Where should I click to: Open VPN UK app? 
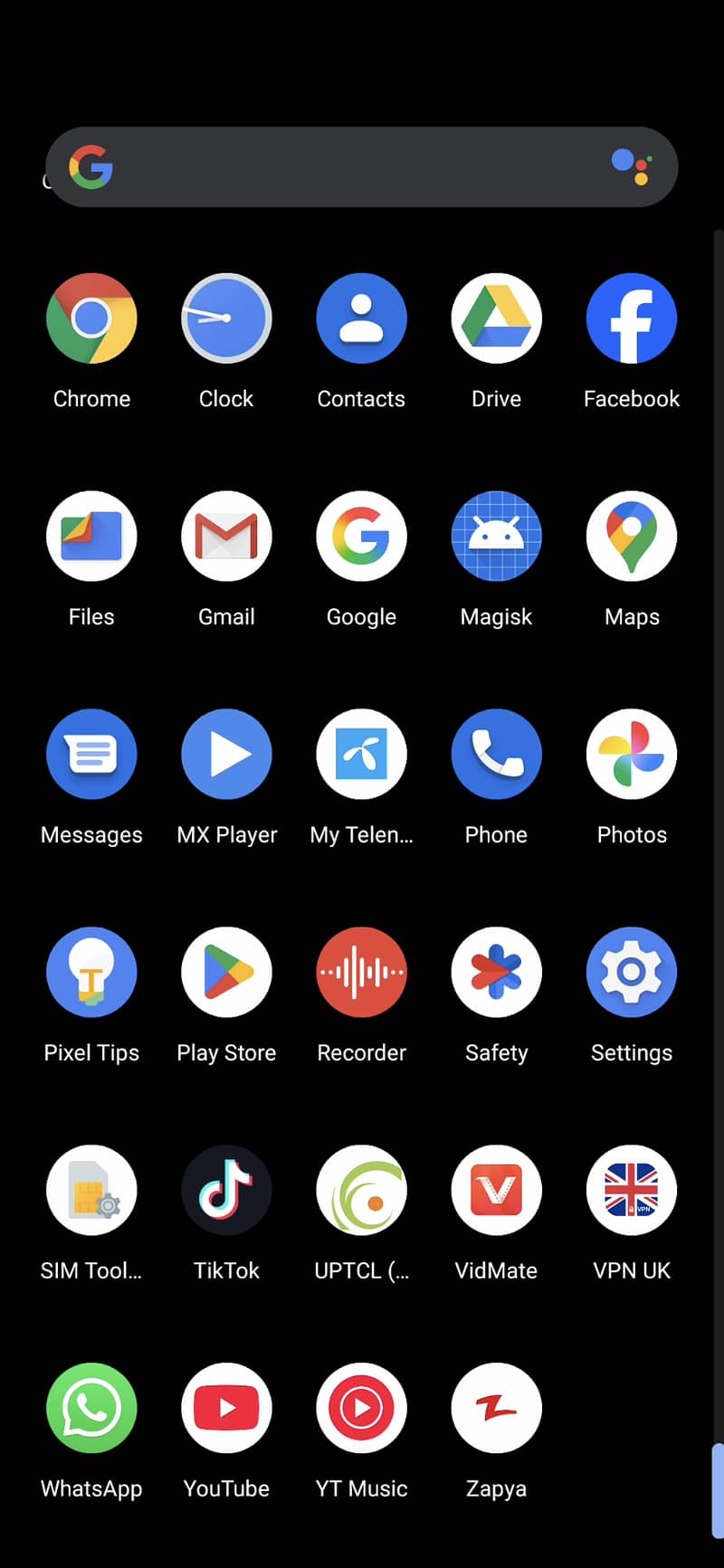[631, 1190]
